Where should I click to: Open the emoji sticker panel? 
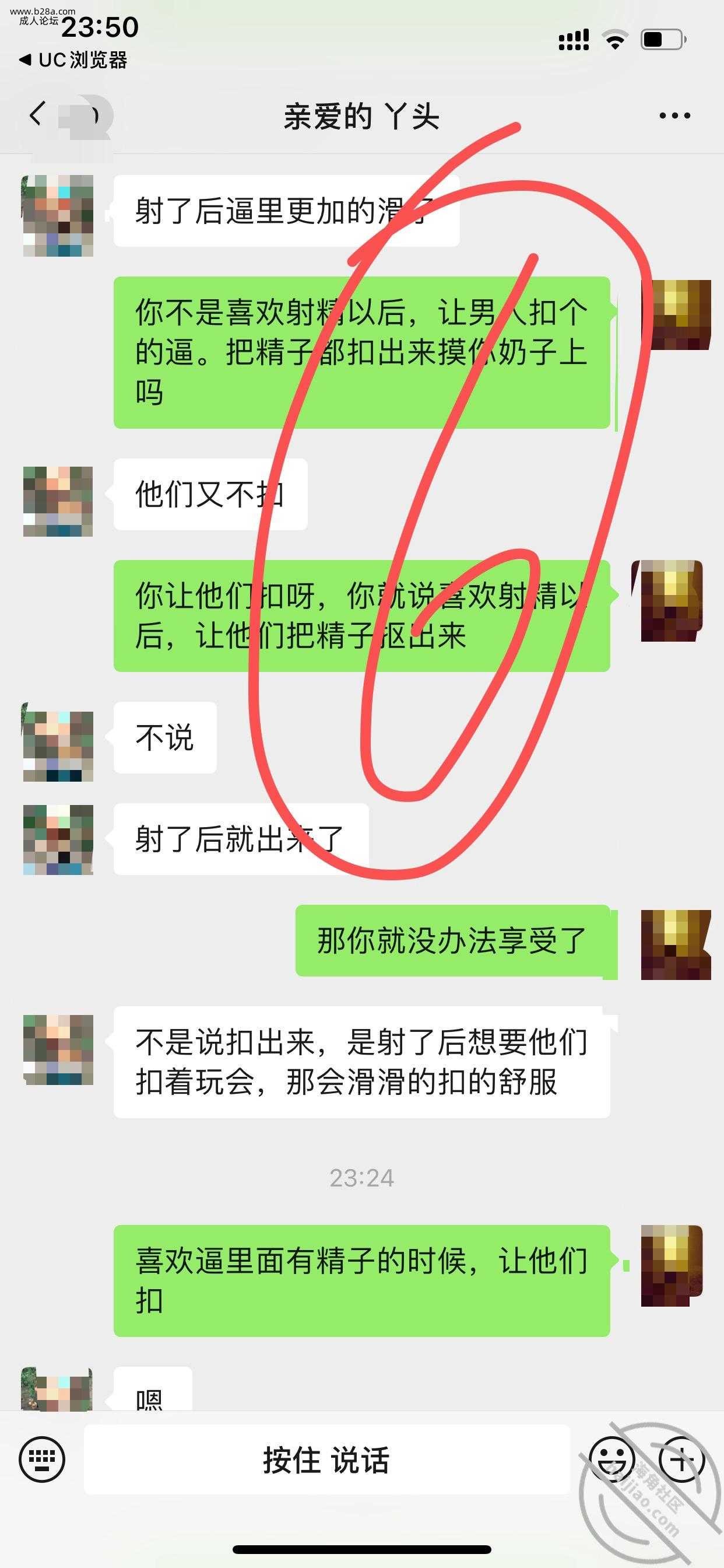click(612, 1459)
